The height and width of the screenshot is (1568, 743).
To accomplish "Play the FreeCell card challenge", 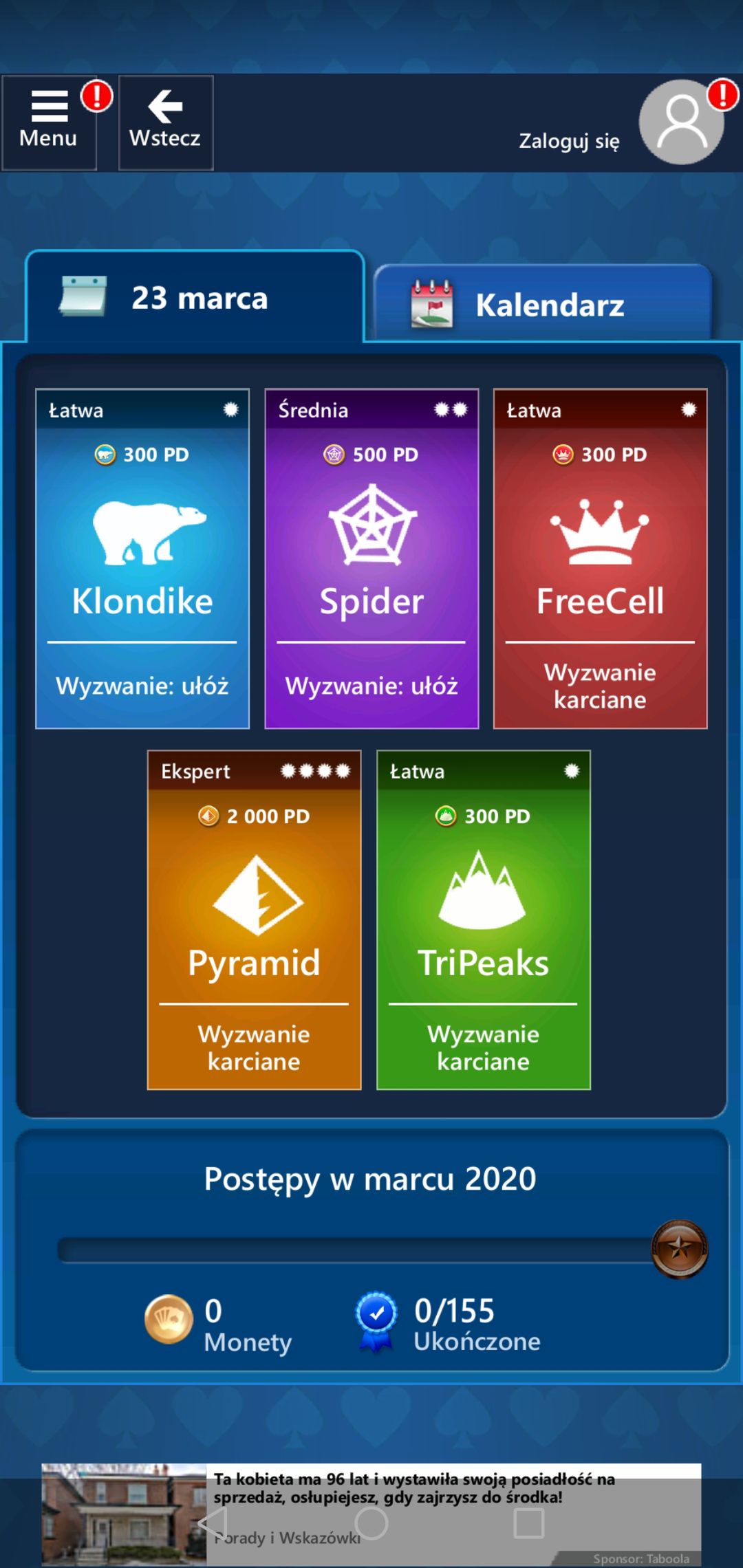I will 601,558.
